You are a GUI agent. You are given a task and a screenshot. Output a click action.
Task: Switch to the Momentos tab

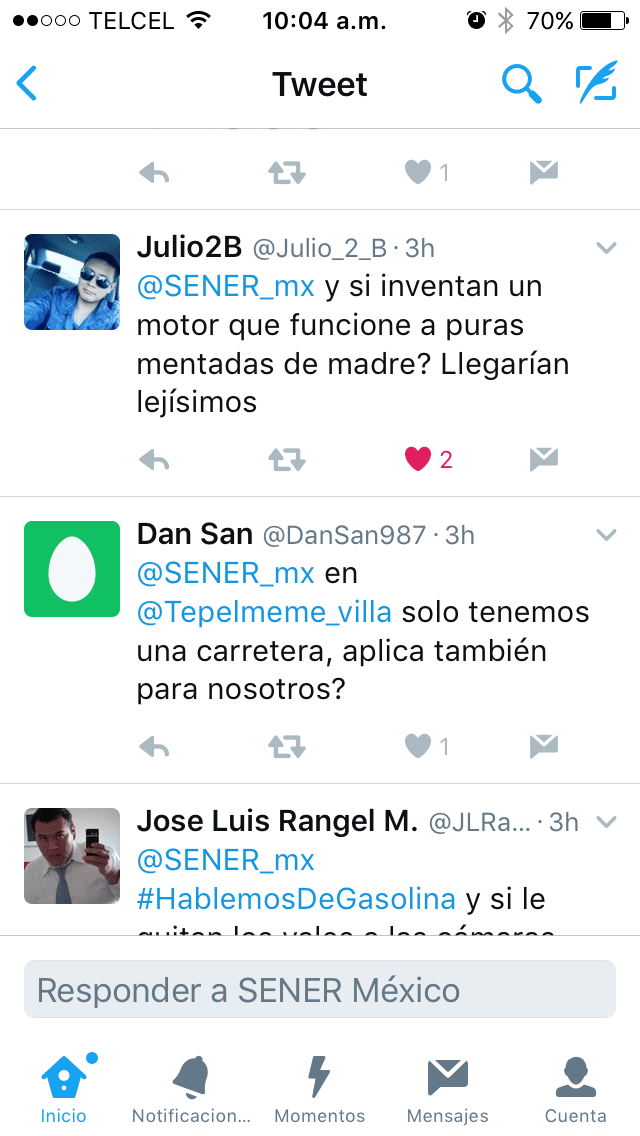(x=319, y=1088)
